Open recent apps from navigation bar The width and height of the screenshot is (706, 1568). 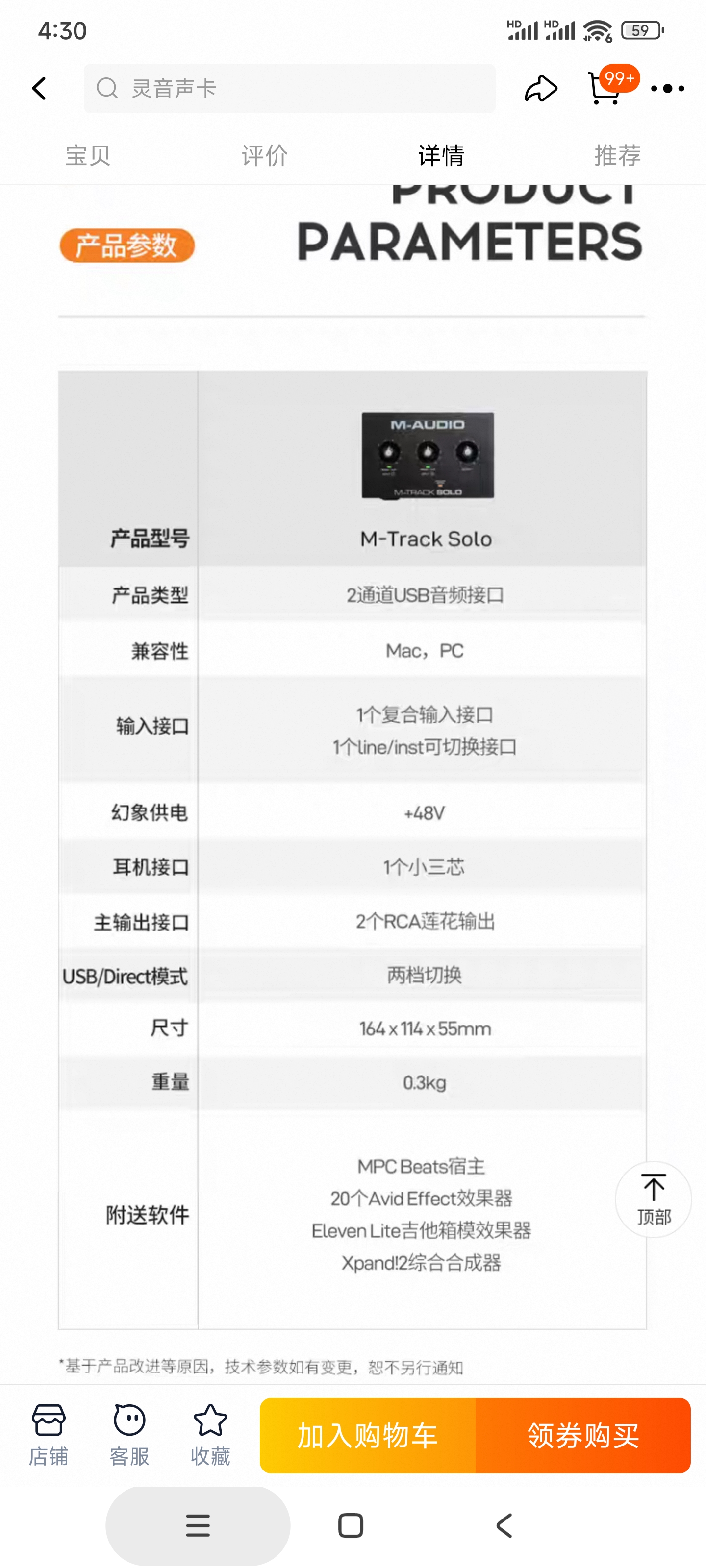click(x=198, y=1525)
